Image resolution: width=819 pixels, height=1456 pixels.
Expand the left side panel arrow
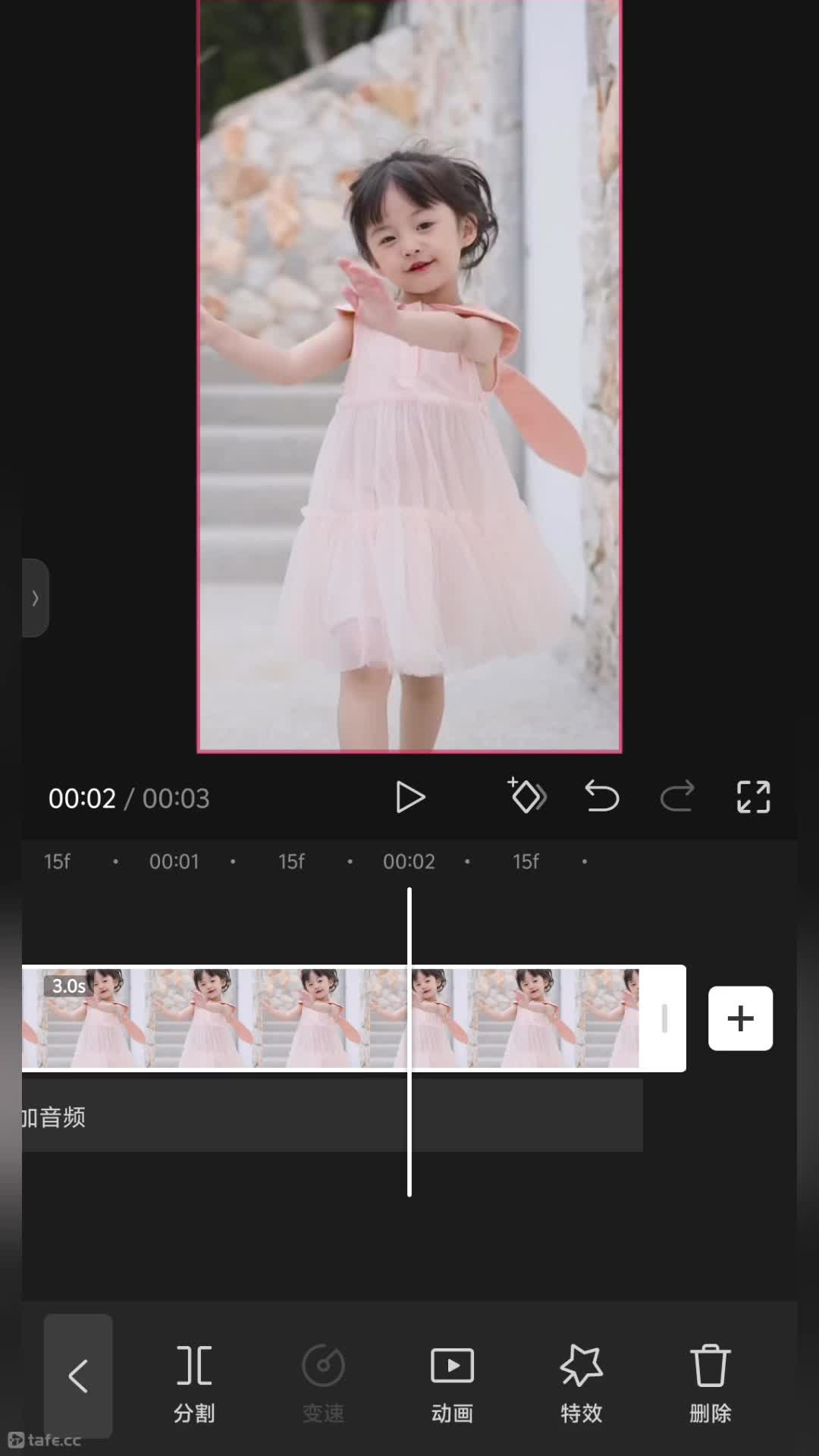tap(35, 598)
